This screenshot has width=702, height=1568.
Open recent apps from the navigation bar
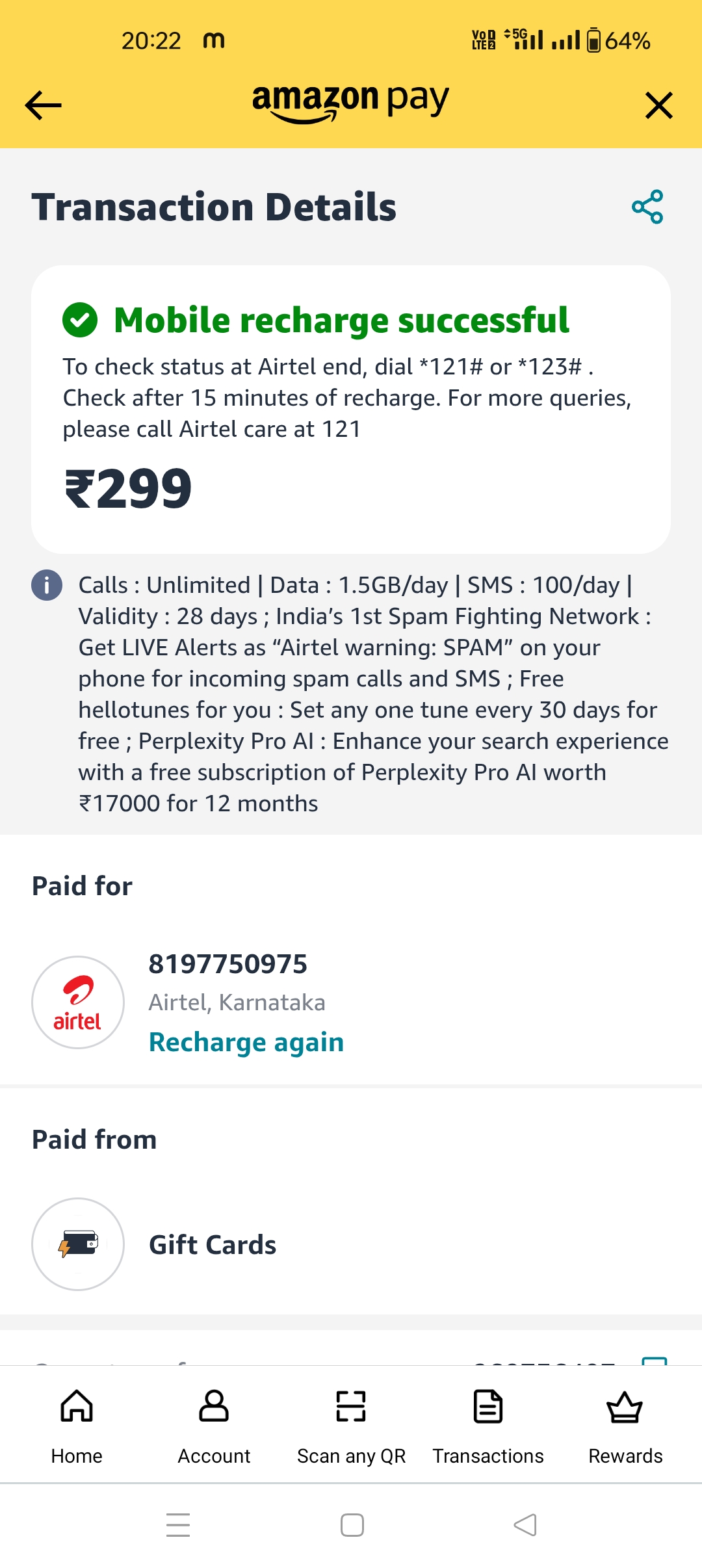[x=178, y=1524]
